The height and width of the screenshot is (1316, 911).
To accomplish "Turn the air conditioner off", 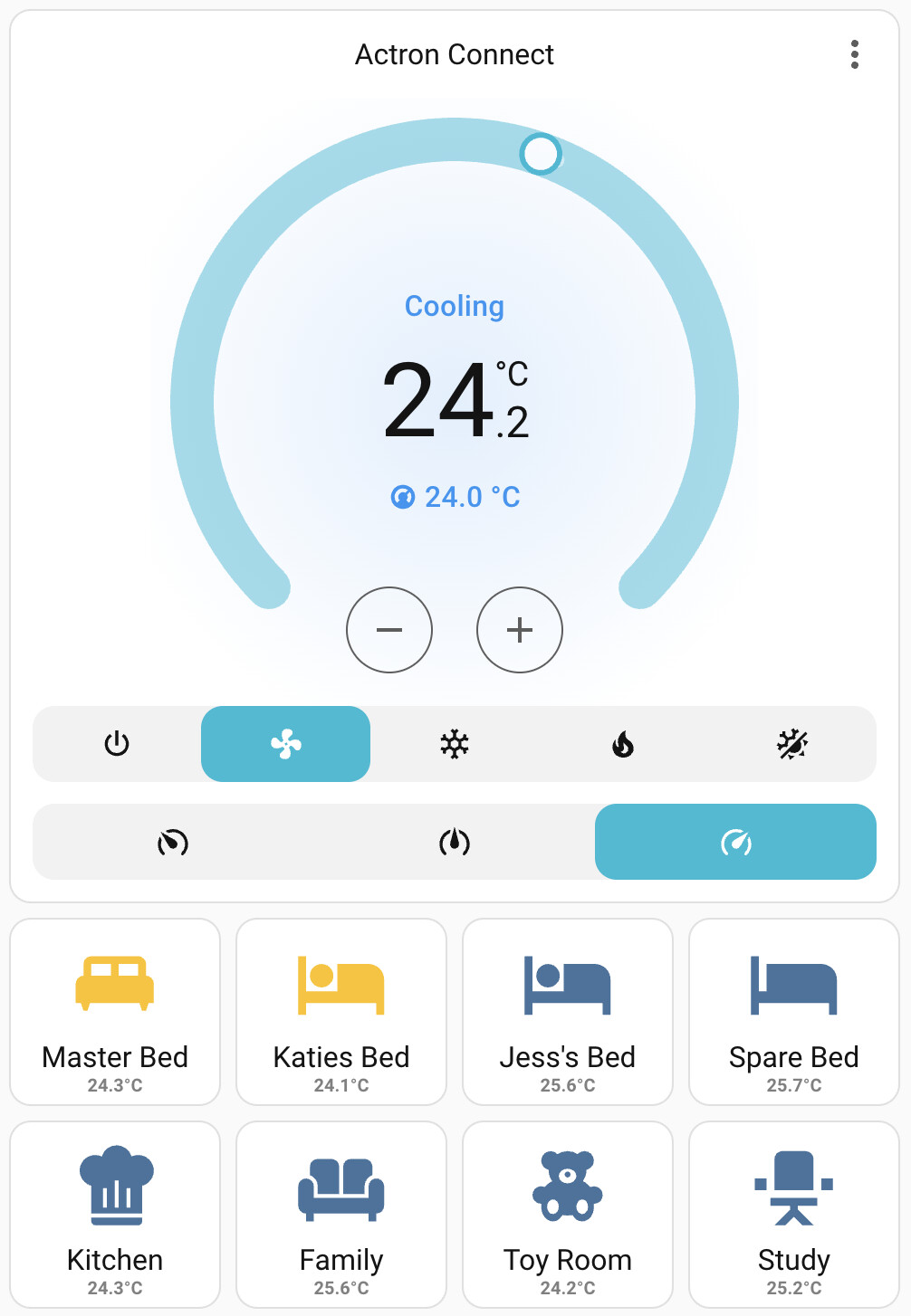I will click(x=117, y=744).
